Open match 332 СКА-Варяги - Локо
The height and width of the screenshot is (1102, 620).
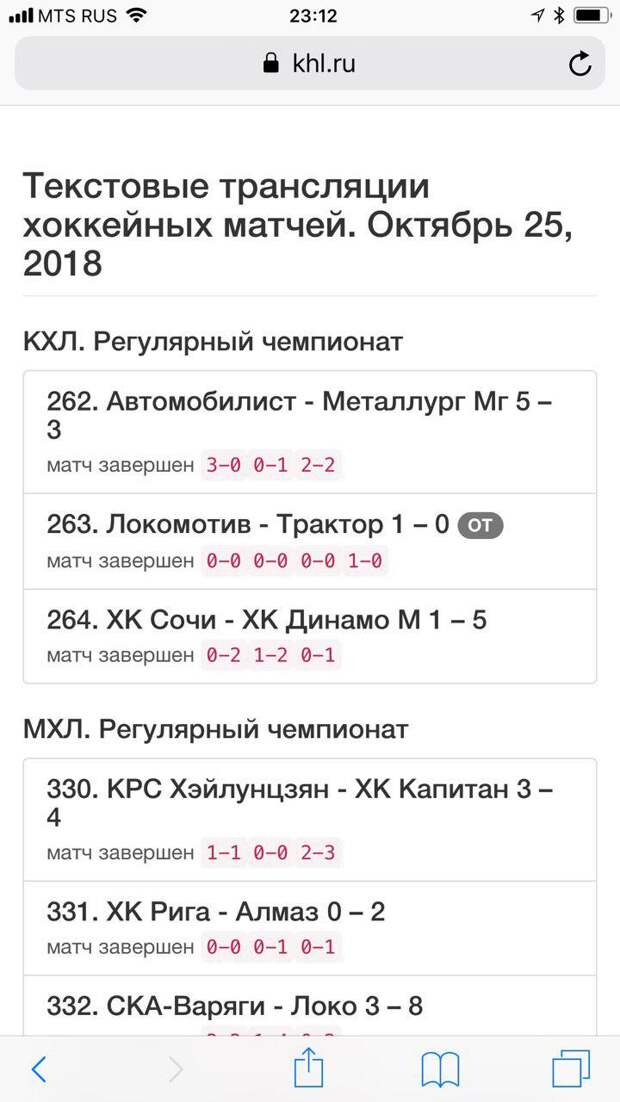pos(234,1005)
